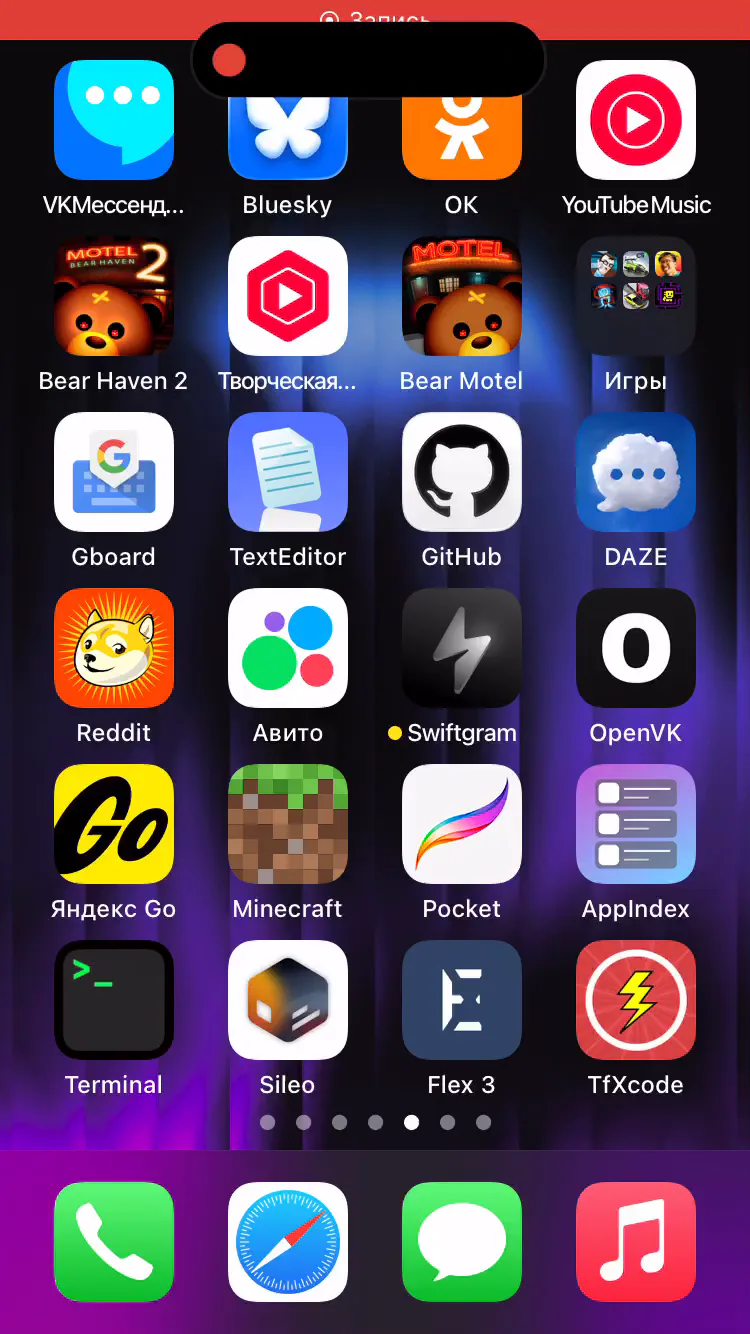The width and height of the screenshot is (750, 1334).
Task: Open Safari from the dock
Action: (x=288, y=1242)
